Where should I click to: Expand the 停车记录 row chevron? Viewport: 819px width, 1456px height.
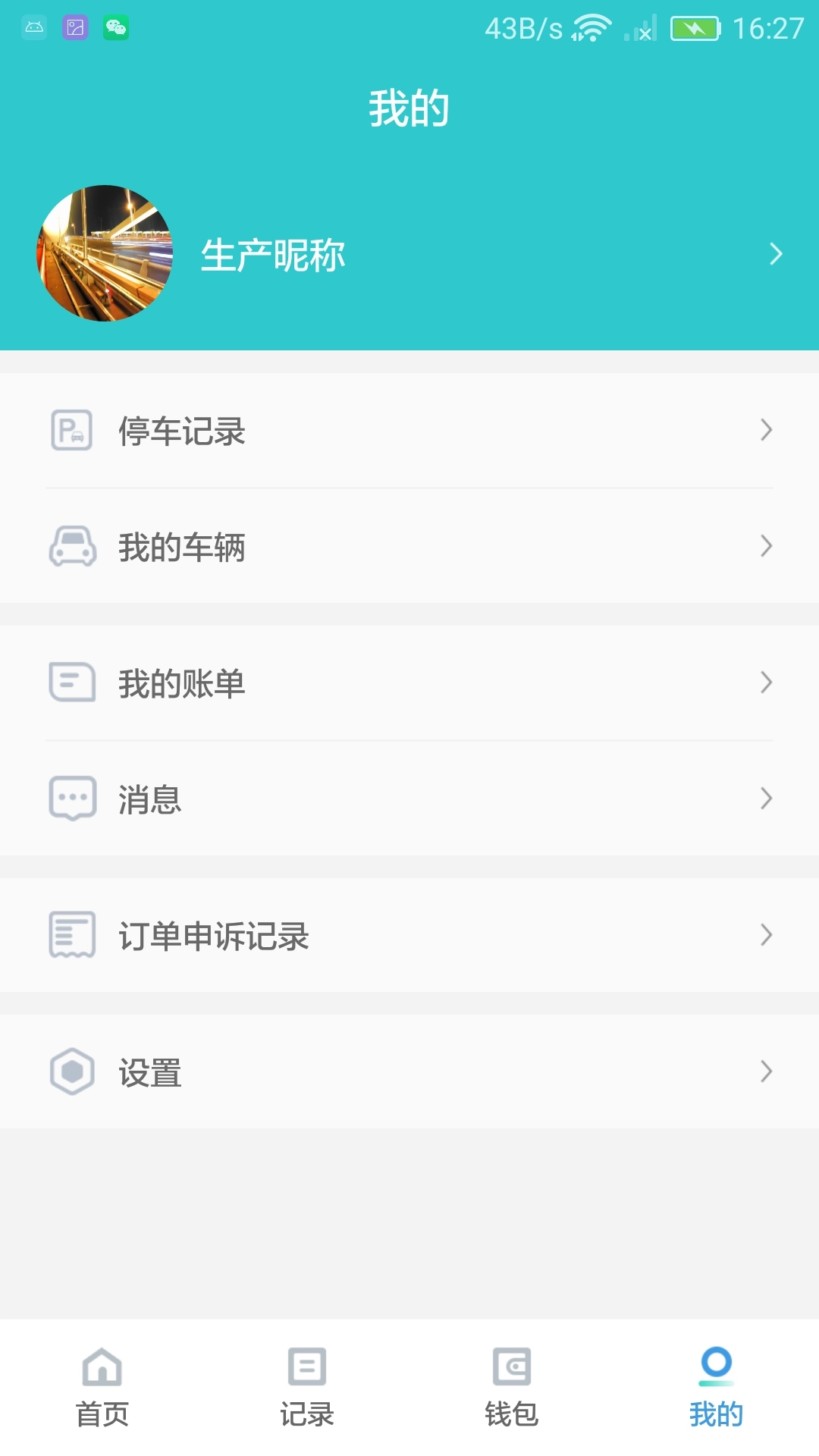pyautogui.click(x=766, y=431)
